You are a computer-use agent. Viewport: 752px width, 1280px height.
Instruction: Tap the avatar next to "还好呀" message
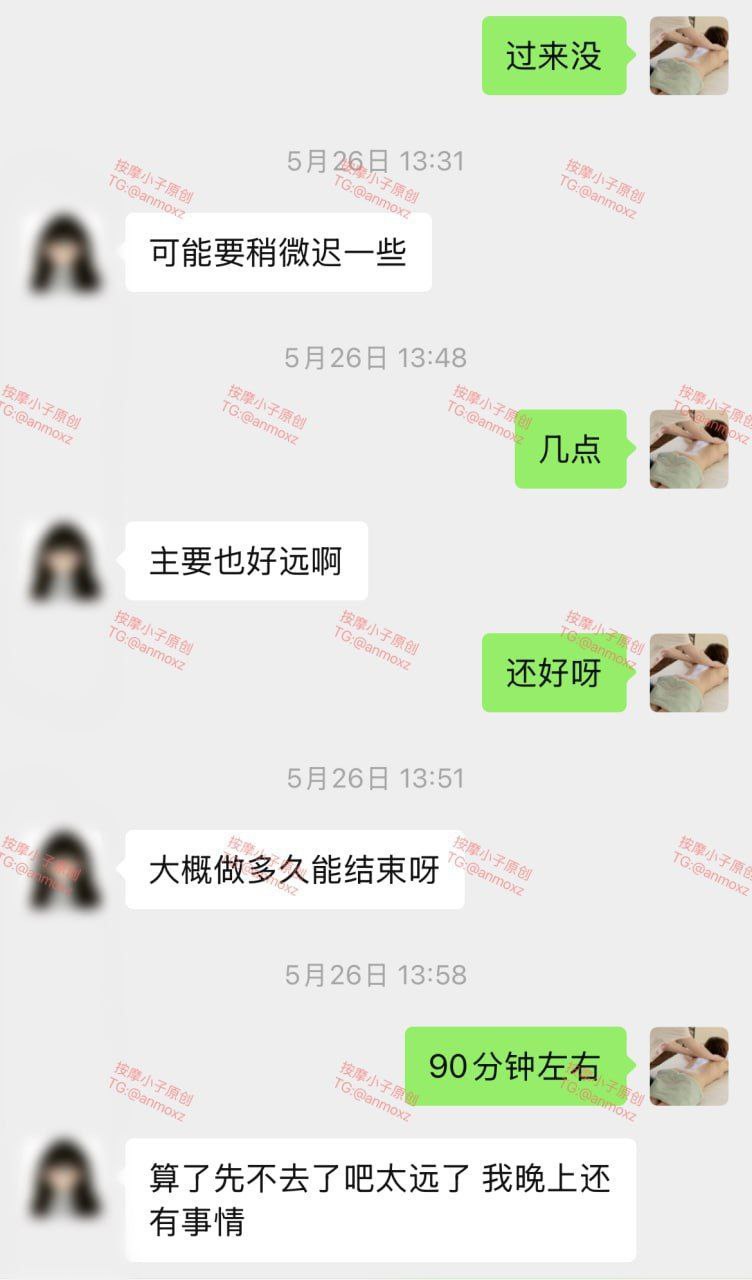click(689, 673)
